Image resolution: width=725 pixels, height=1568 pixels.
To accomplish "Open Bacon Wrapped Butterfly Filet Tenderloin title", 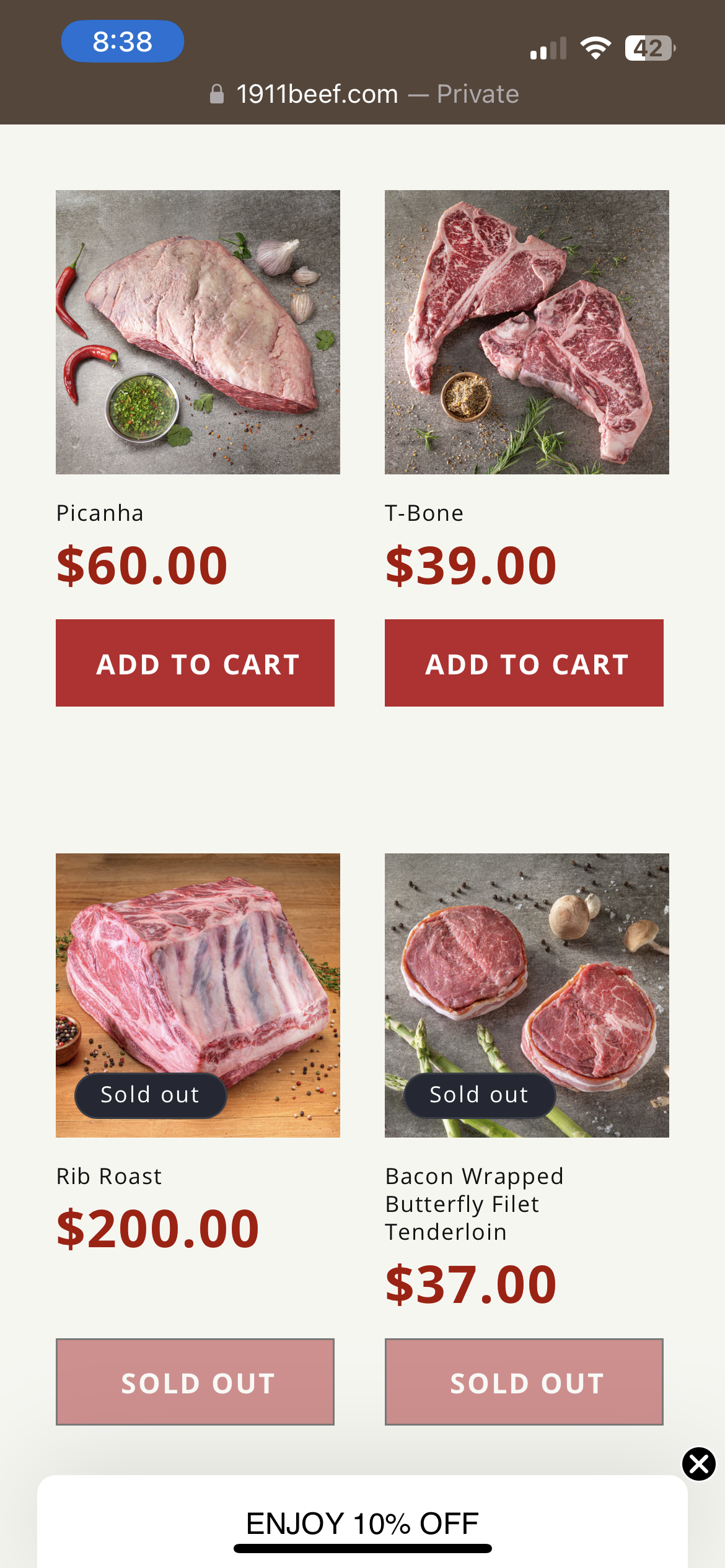I will [x=474, y=1204].
